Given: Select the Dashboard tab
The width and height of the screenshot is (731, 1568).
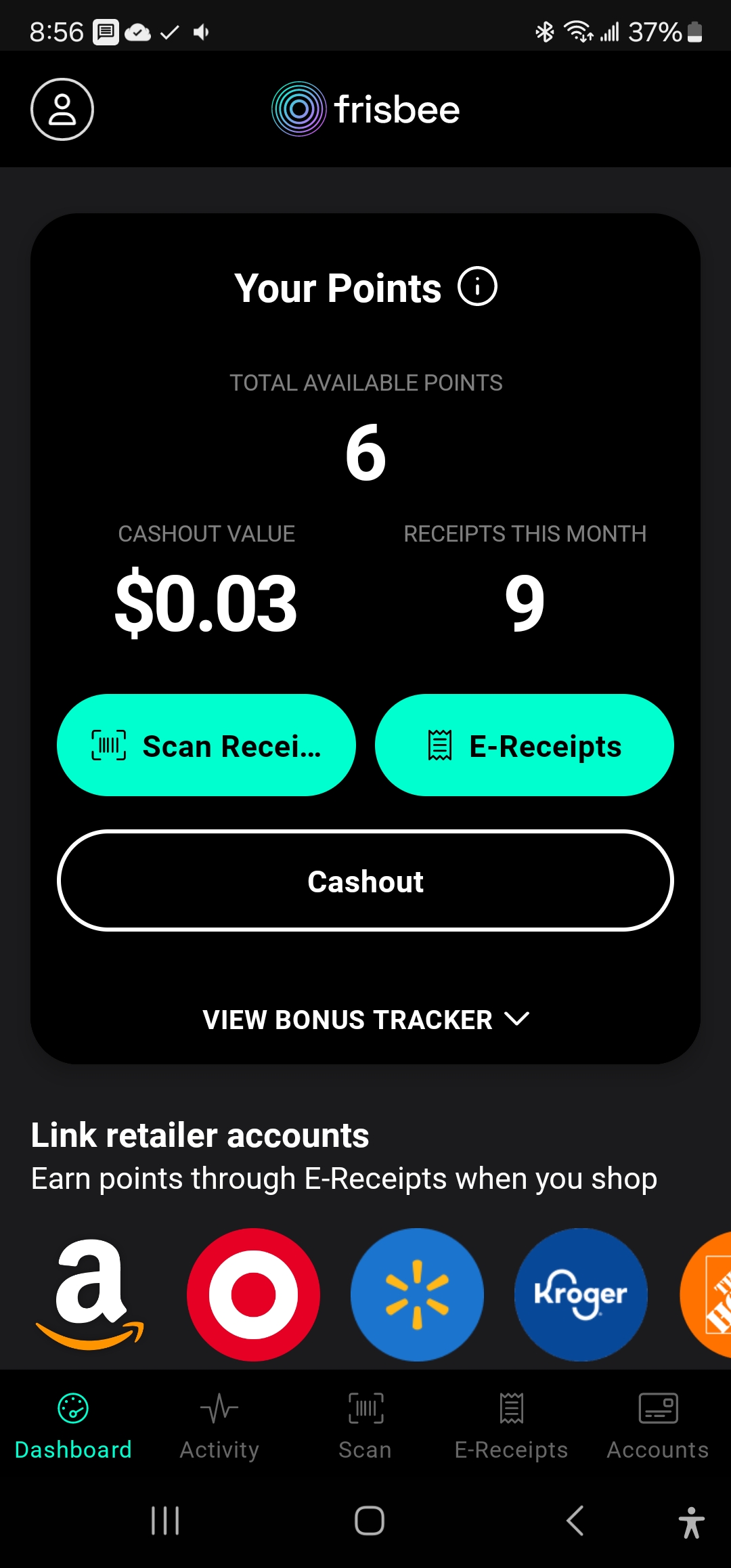Looking at the screenshot, I should (73, 1422).
